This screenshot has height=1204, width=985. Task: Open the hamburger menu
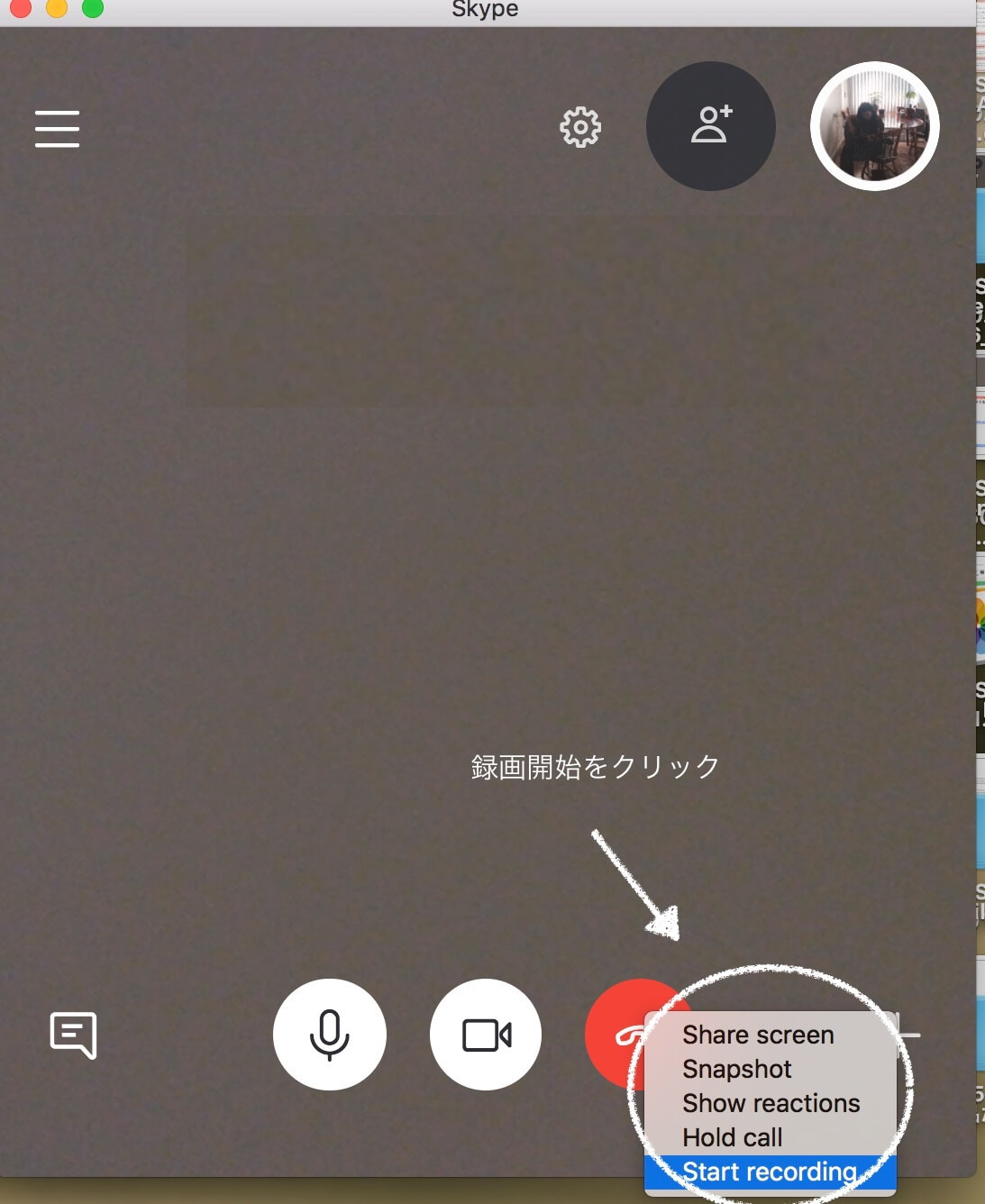tap(57, 129)
